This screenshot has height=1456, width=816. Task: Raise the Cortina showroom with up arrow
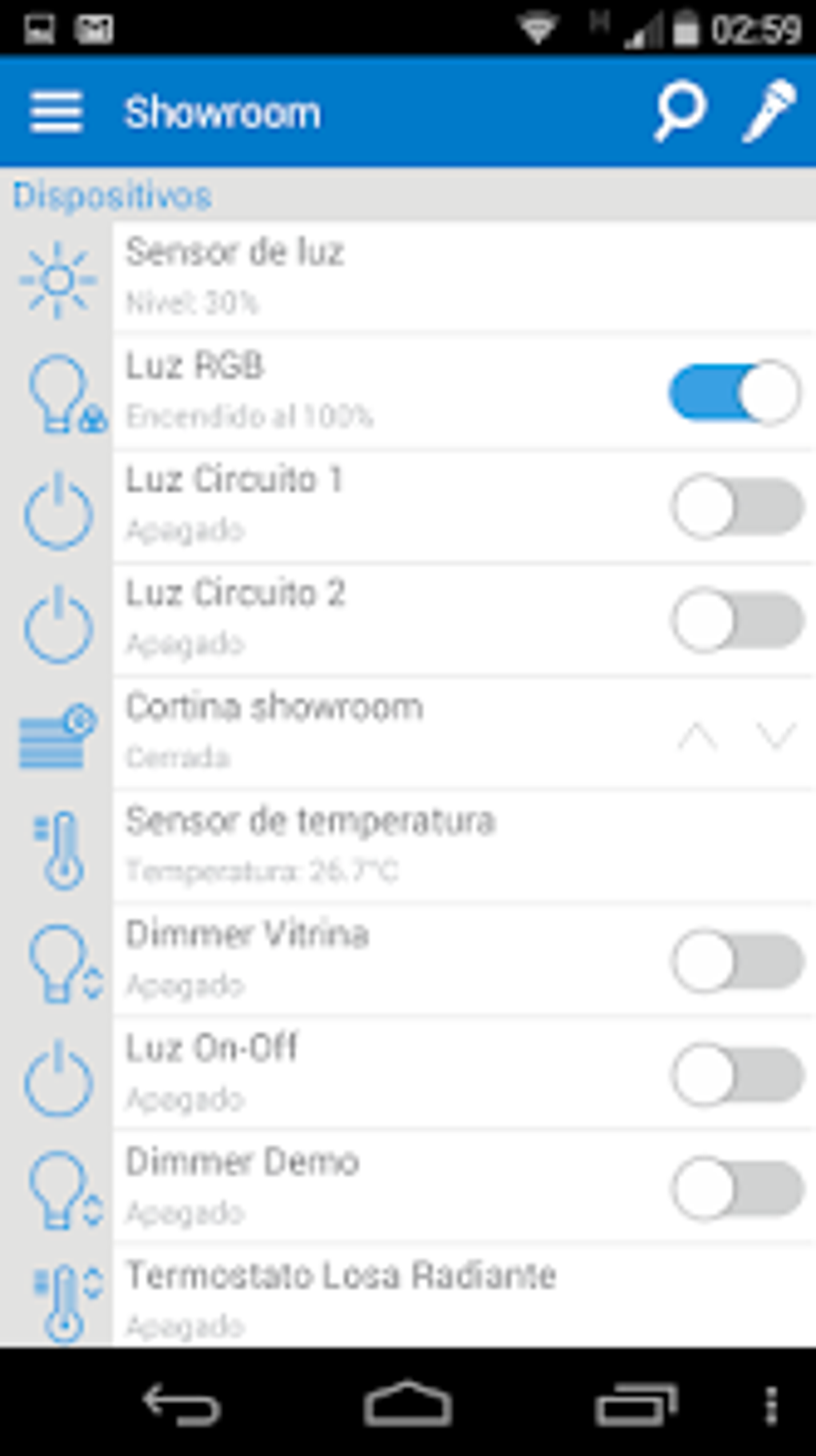tap(697, 736)
